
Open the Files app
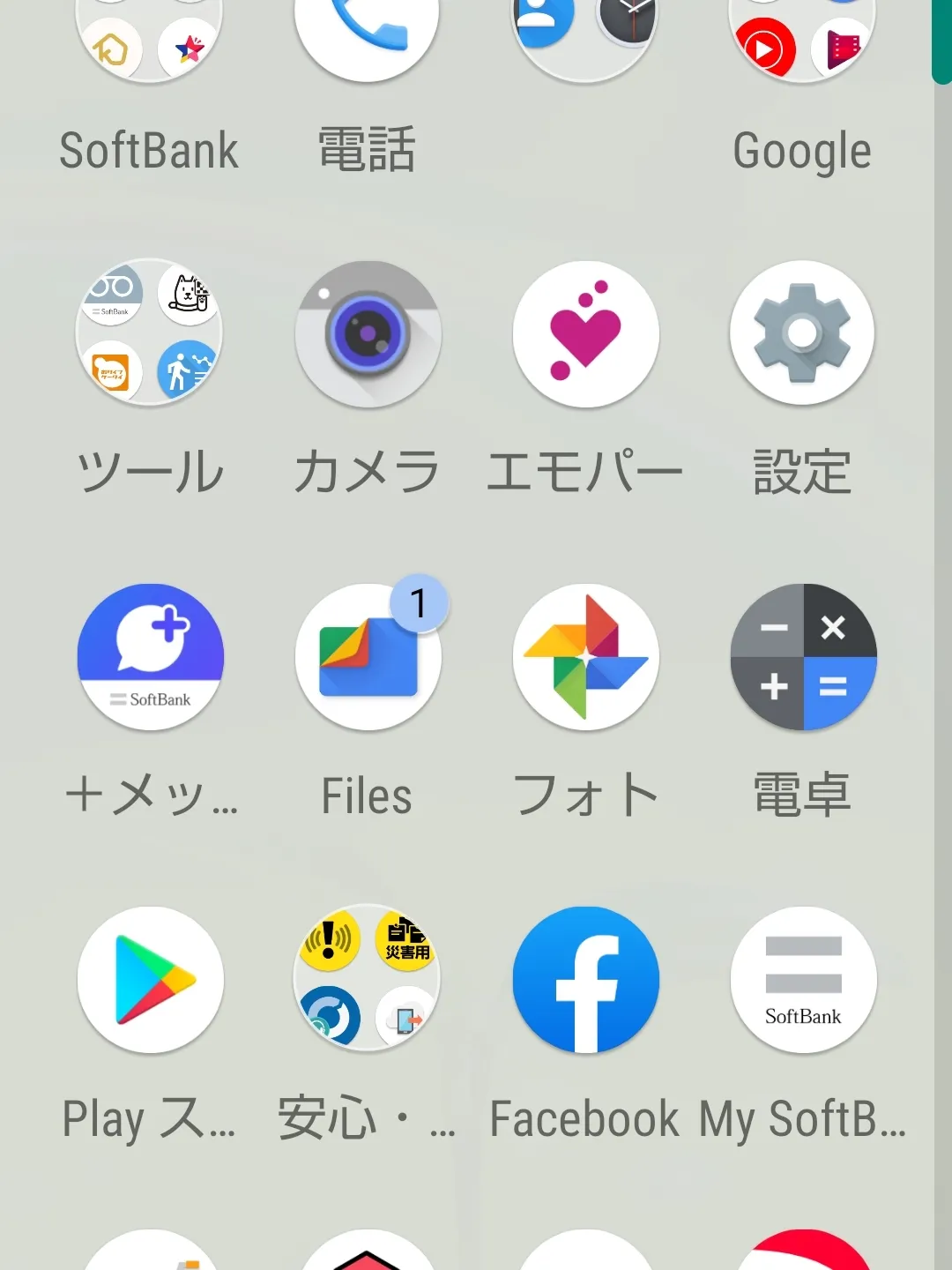[368, 657]
